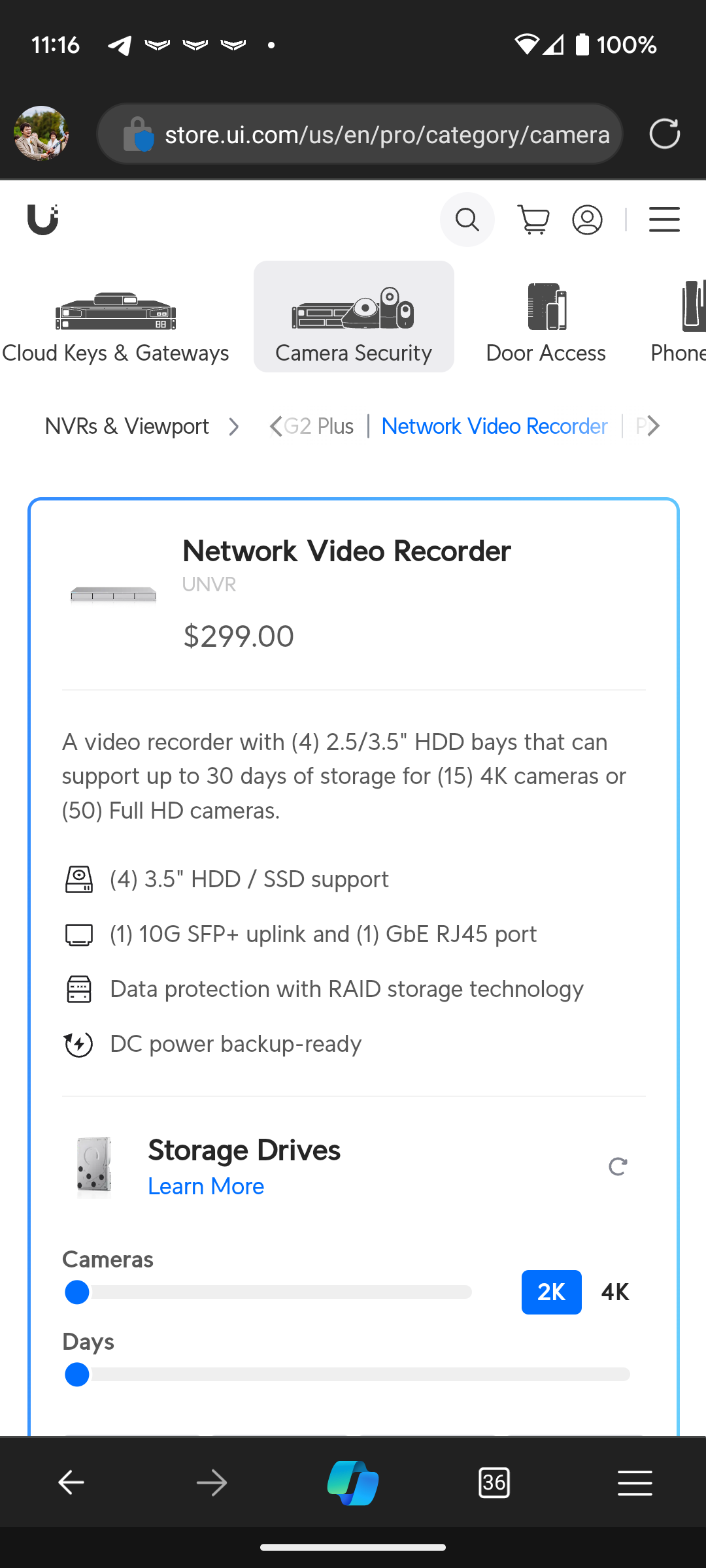Open the store search icon
Viewport: 706px width, 1568px height.
tap(467, 220)
